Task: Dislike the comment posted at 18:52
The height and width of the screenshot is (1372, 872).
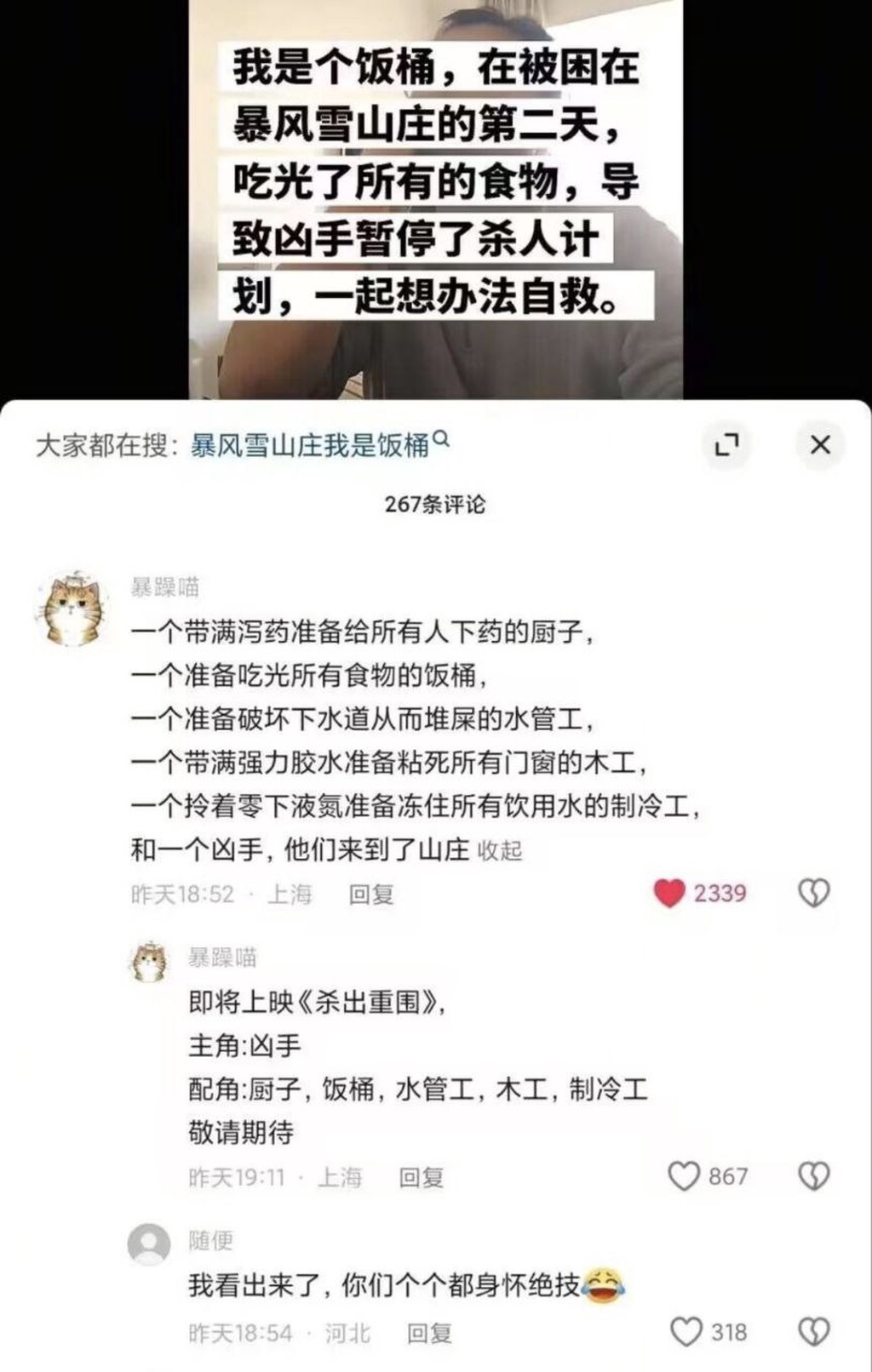Action: (x=813, y=893)
